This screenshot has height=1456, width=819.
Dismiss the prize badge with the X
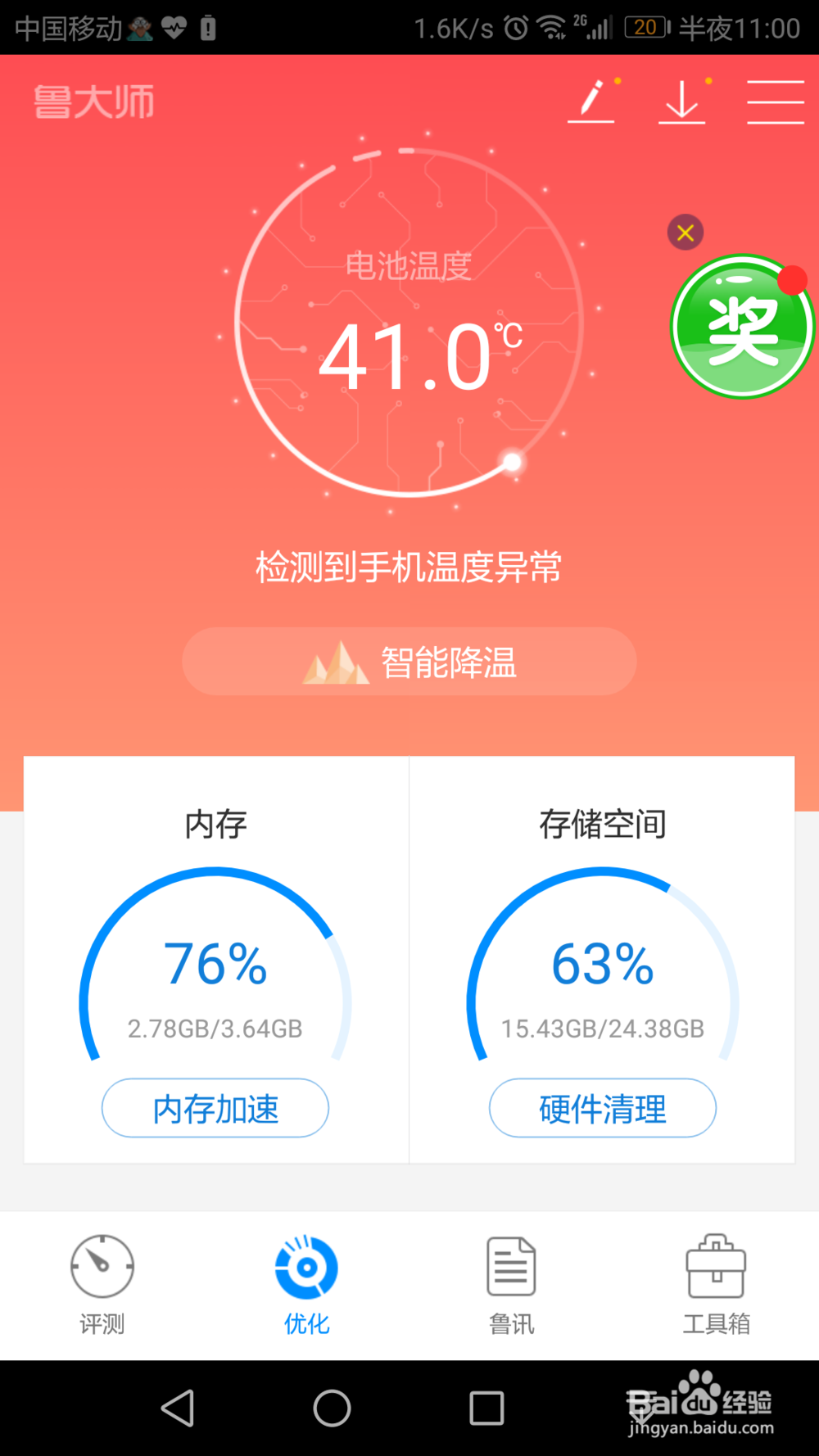point(685,232)
